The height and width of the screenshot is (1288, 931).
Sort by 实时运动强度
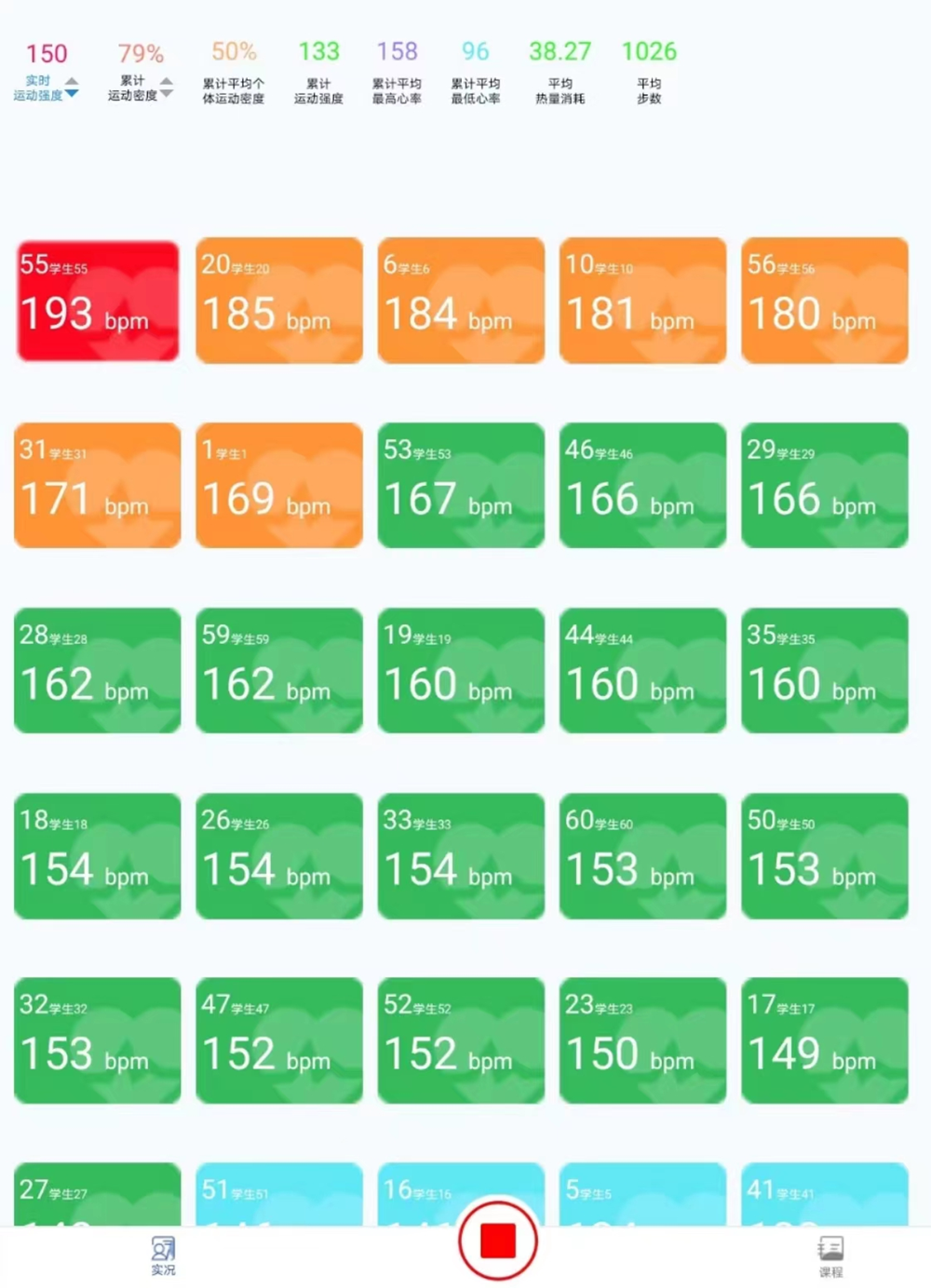[x=47, y=87]
